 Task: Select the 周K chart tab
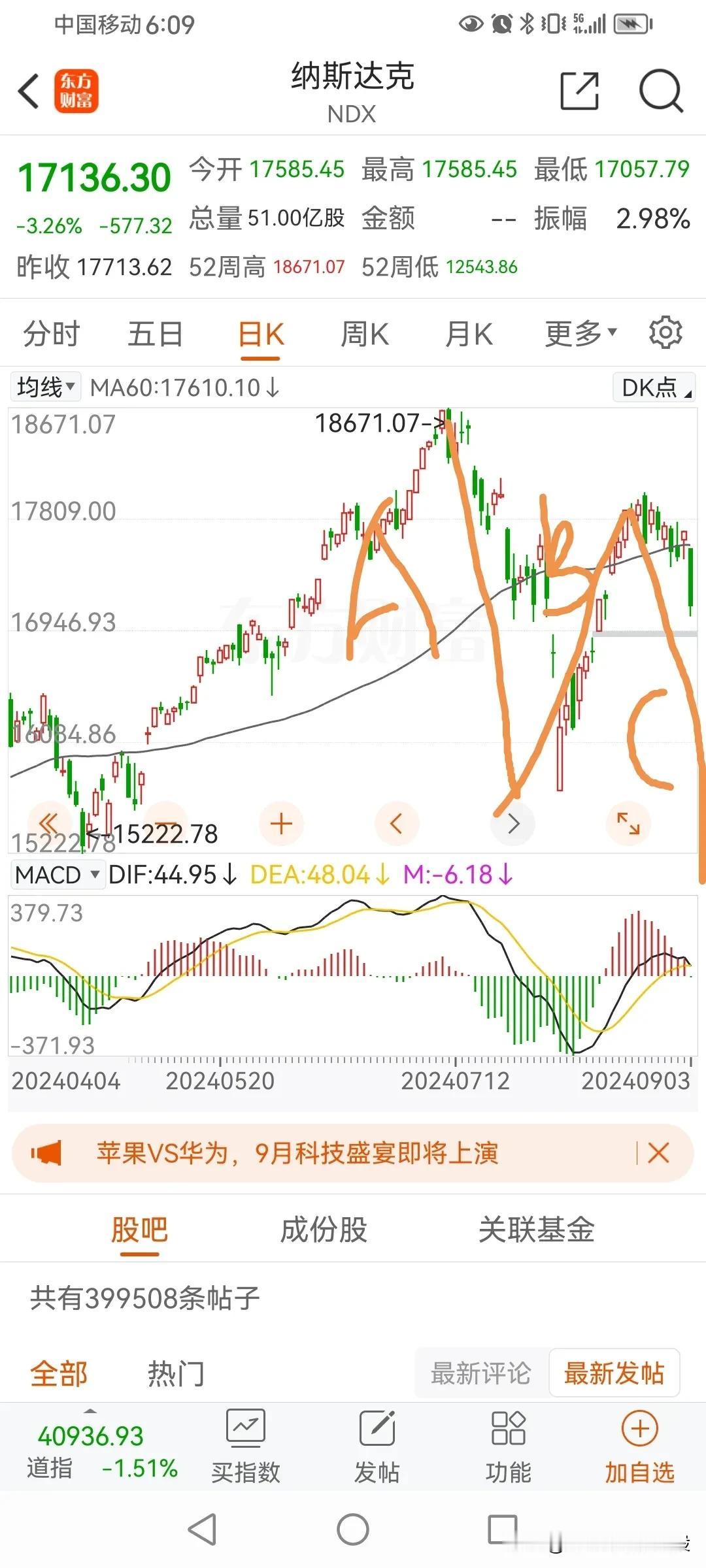coord(364,335)
